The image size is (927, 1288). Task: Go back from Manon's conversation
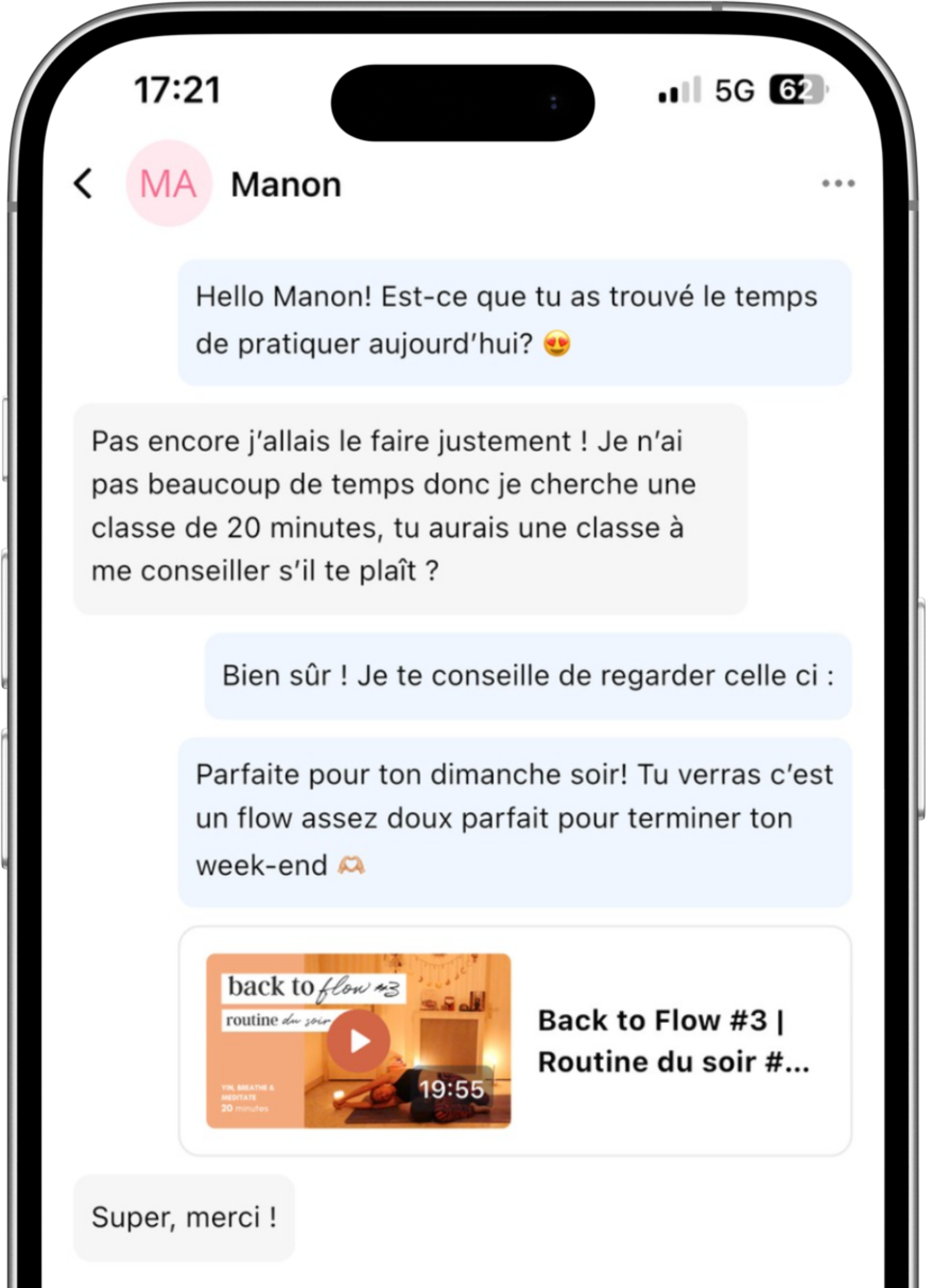click(83, 184)
